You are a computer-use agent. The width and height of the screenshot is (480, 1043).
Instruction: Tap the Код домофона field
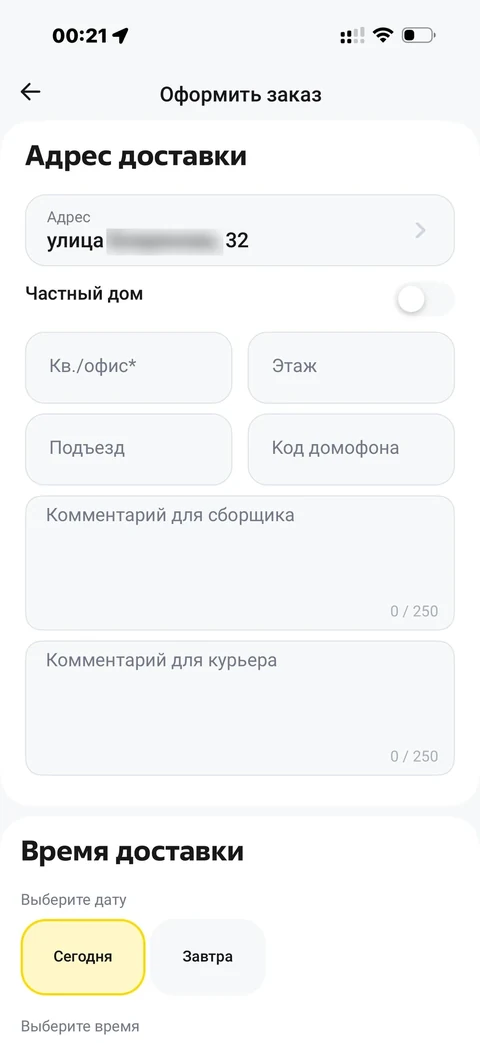[351, 449]
